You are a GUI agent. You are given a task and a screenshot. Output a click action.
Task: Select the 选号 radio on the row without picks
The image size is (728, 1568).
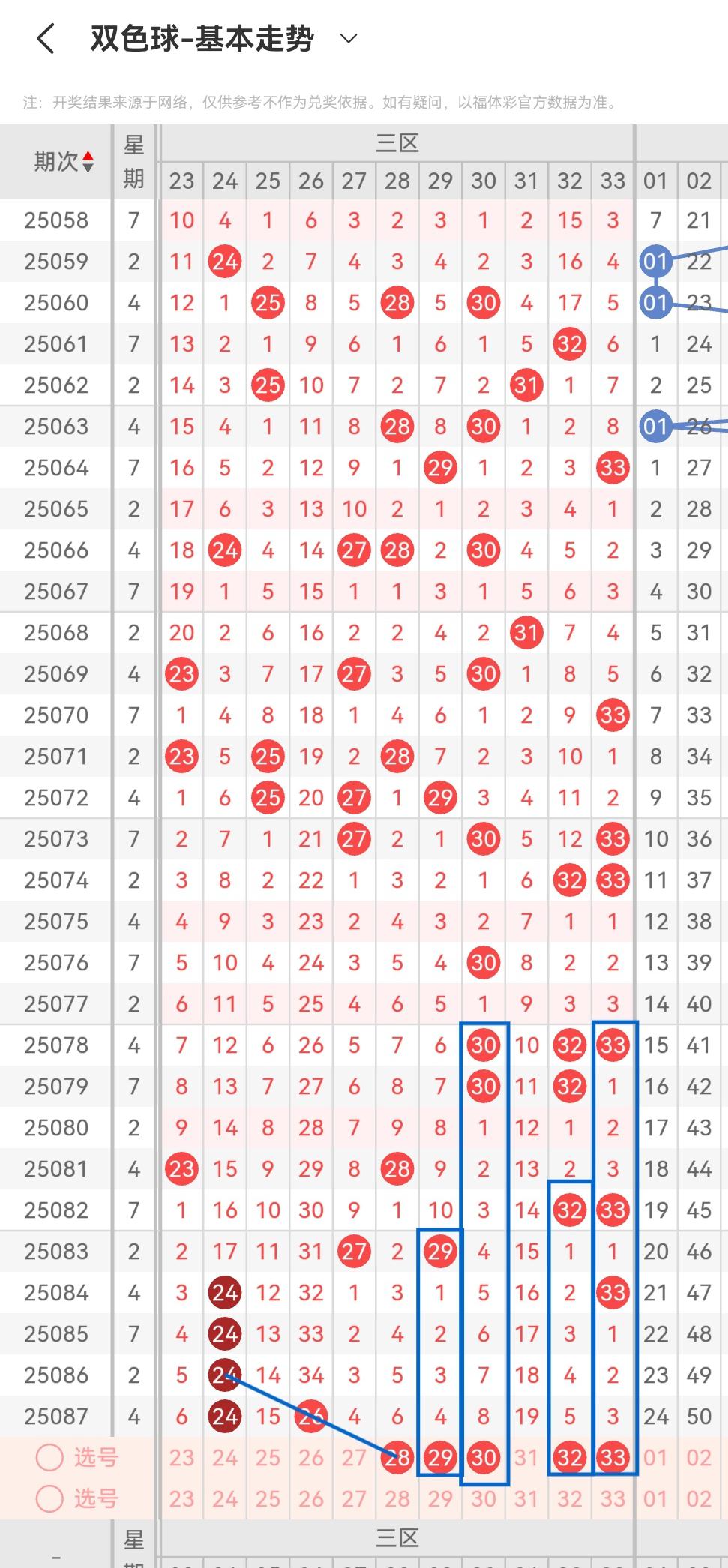click(49, 1498)
